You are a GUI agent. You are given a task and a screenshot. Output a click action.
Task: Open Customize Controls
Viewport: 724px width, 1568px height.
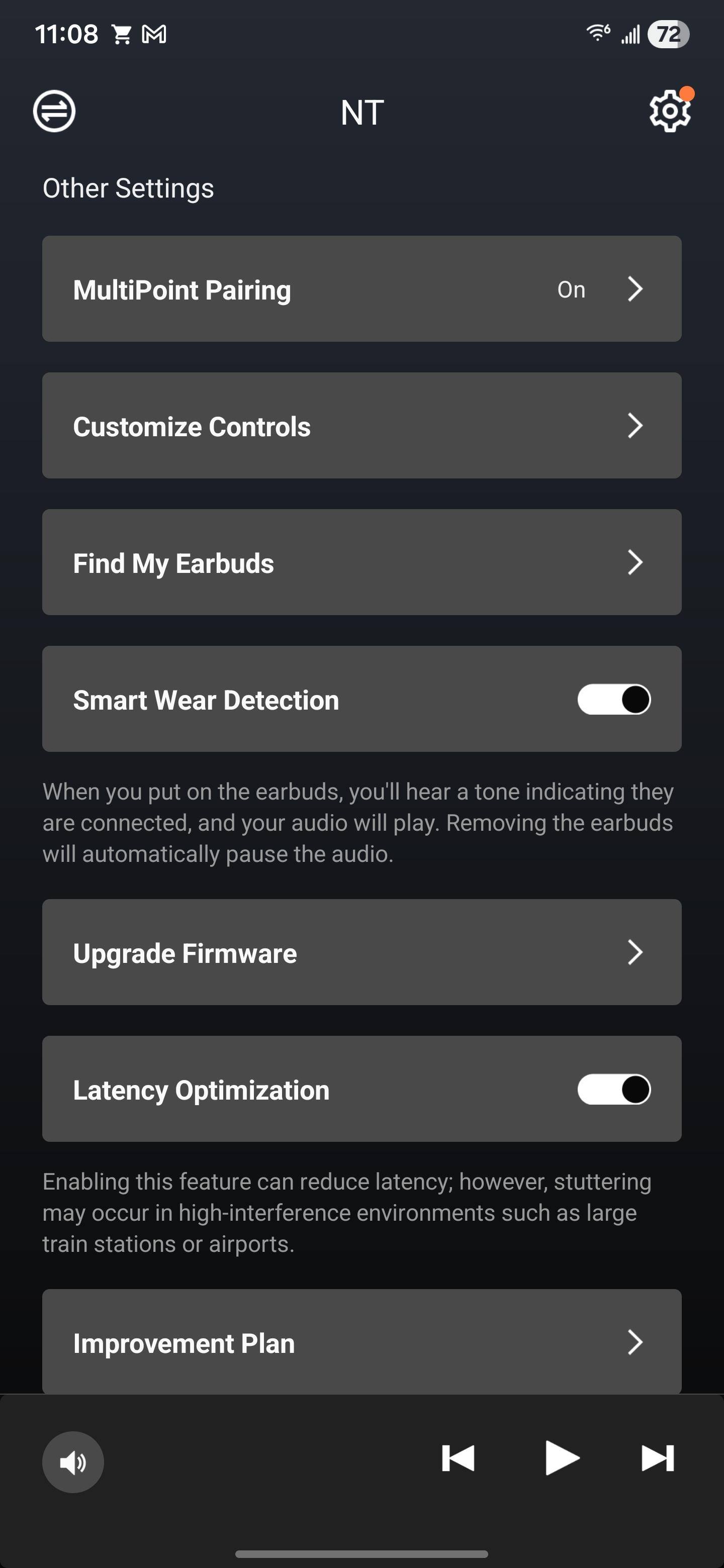pyautogui.click(x=361, y=426)
